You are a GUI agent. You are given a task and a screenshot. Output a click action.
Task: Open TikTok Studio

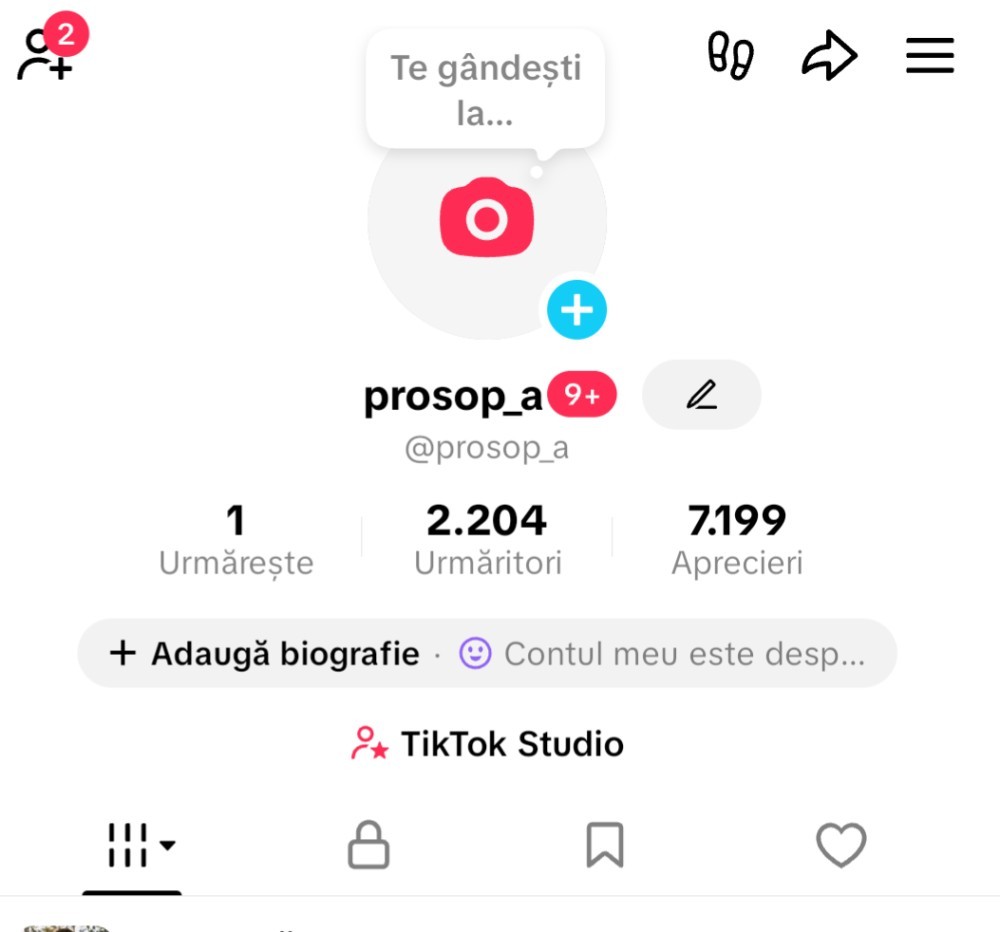tap(488, 744)
